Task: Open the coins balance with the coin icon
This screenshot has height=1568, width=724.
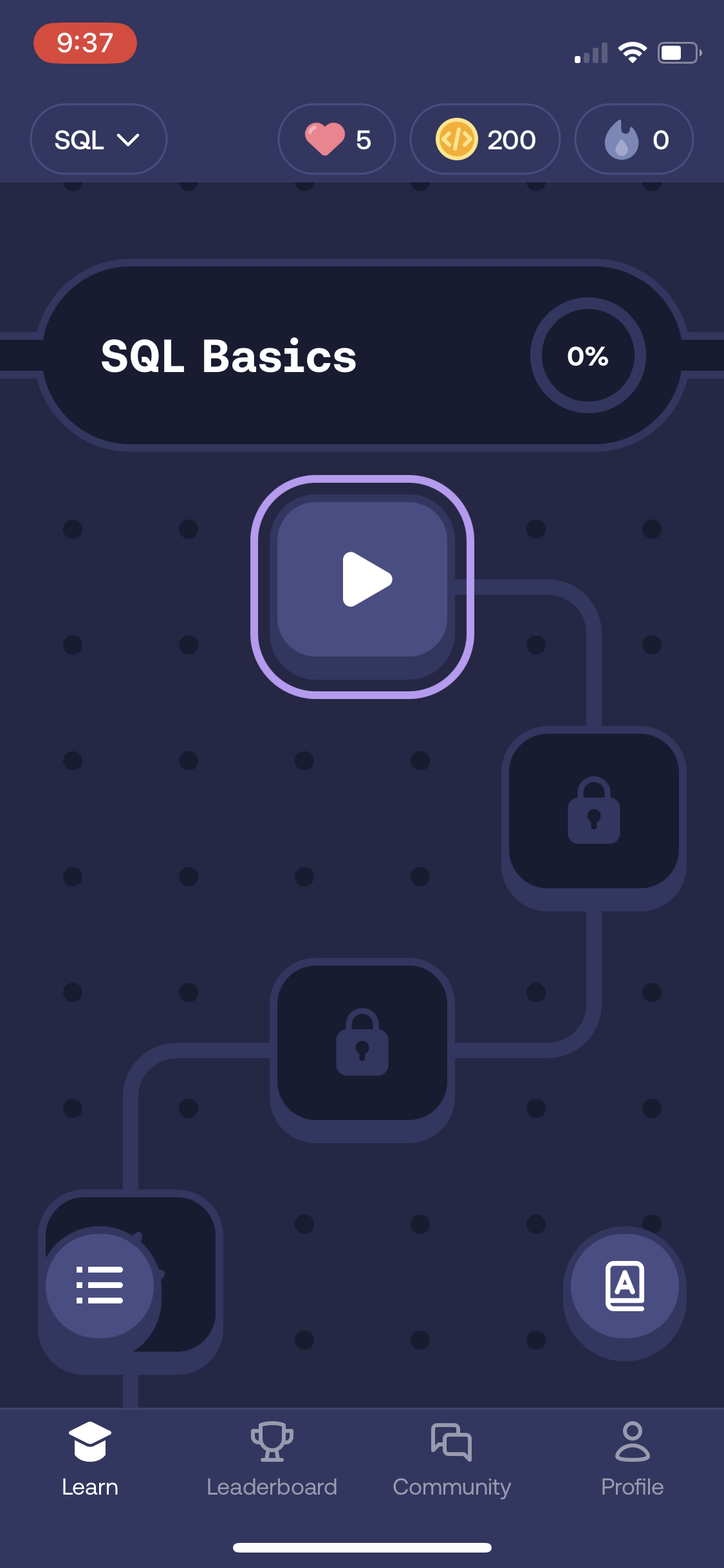Action: point(457,139)
